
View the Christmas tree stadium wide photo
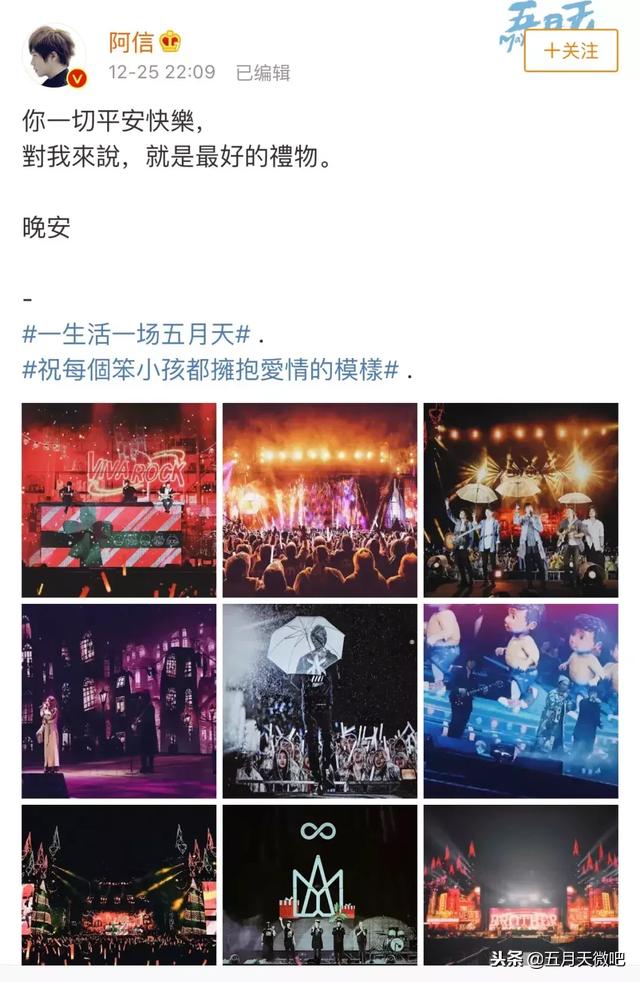point(118,885)
